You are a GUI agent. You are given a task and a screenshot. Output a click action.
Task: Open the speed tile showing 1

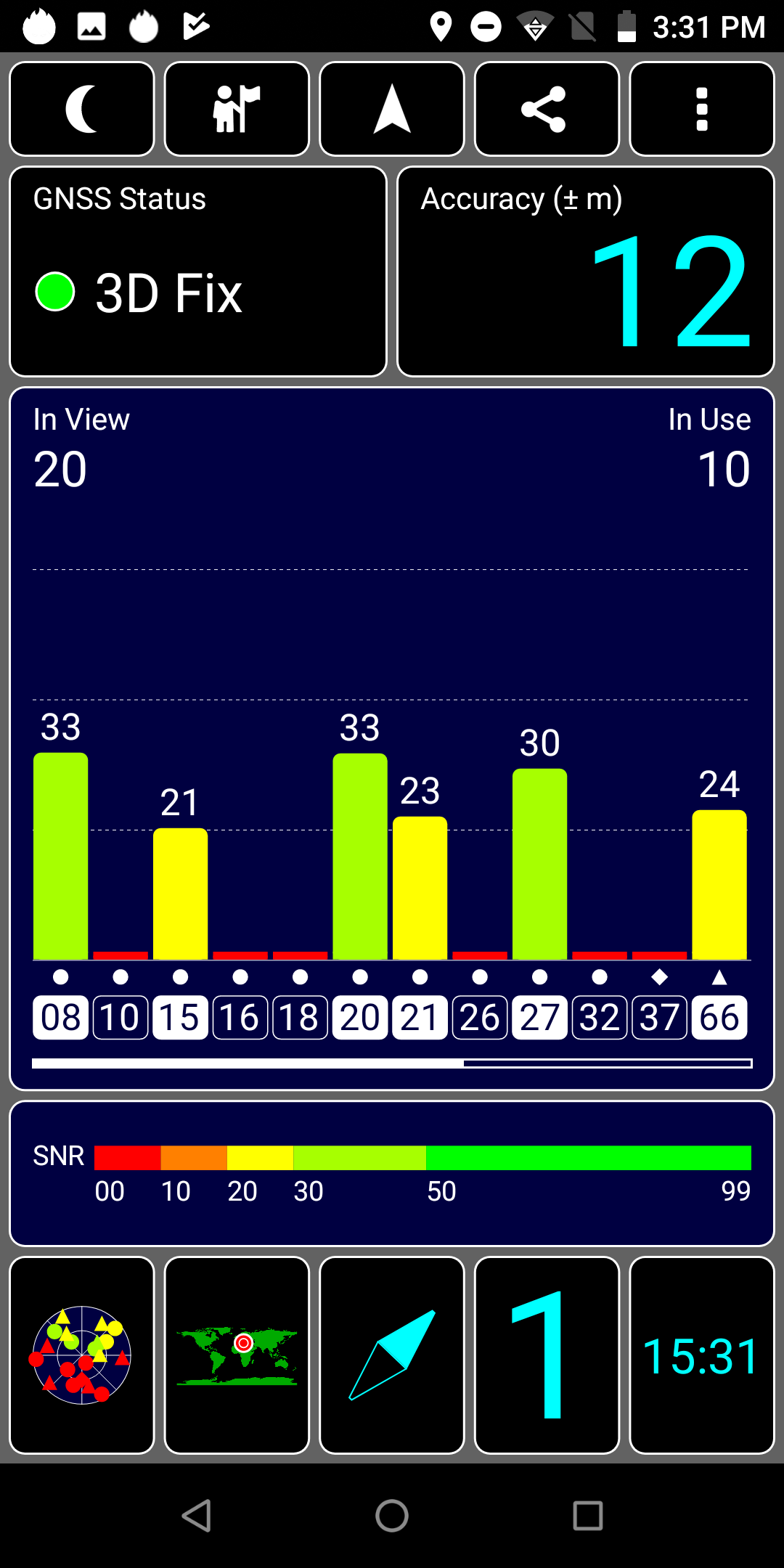point(547,1355)
